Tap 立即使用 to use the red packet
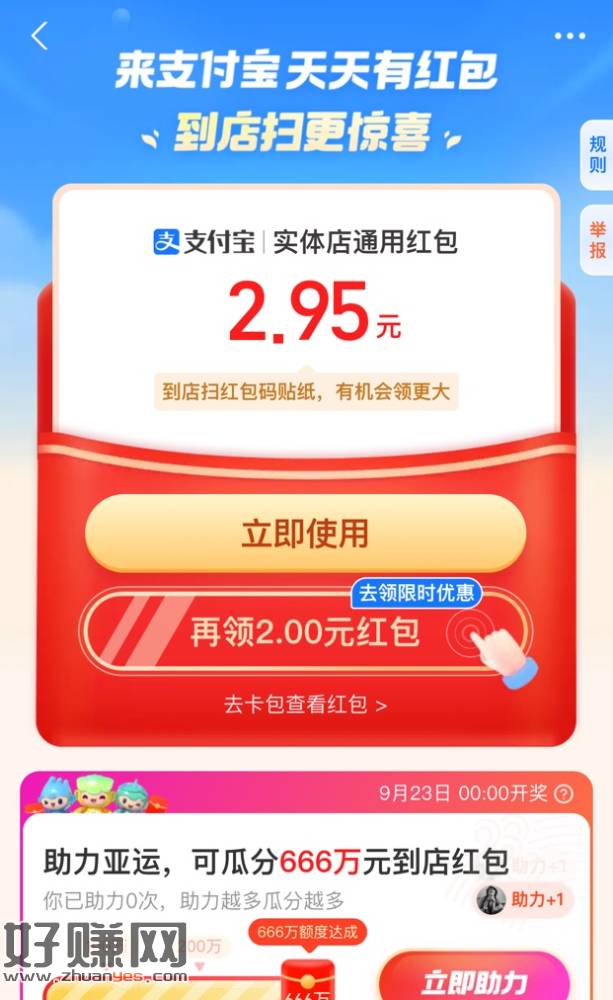 click(x=305, y=533)
